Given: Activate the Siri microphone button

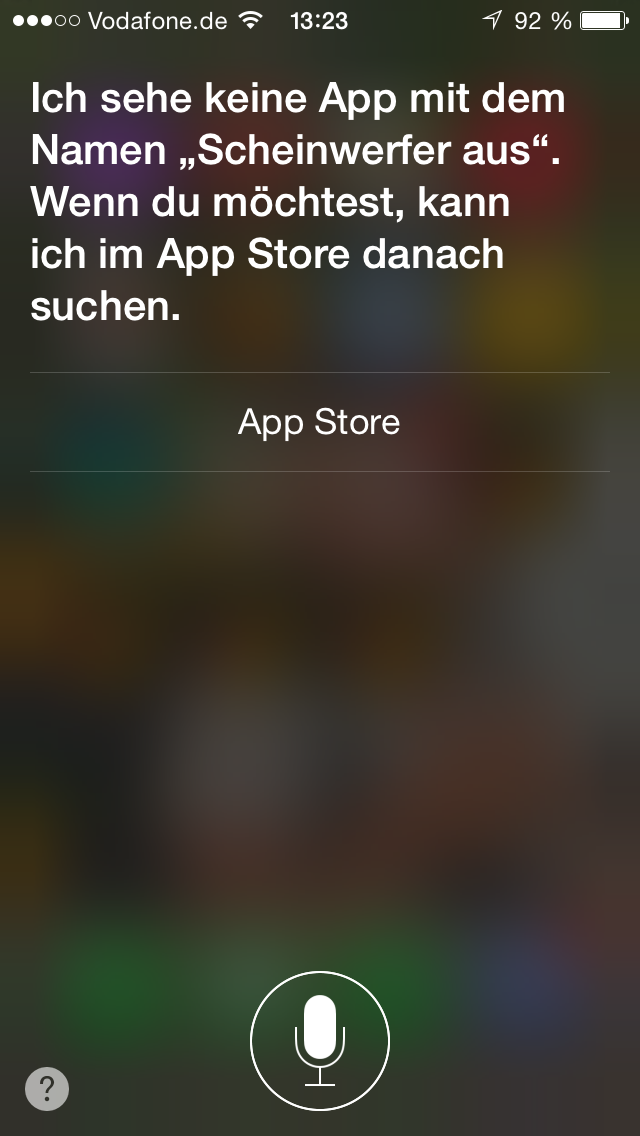Looking at the screenshot, I should click(x=320, y=1040).
